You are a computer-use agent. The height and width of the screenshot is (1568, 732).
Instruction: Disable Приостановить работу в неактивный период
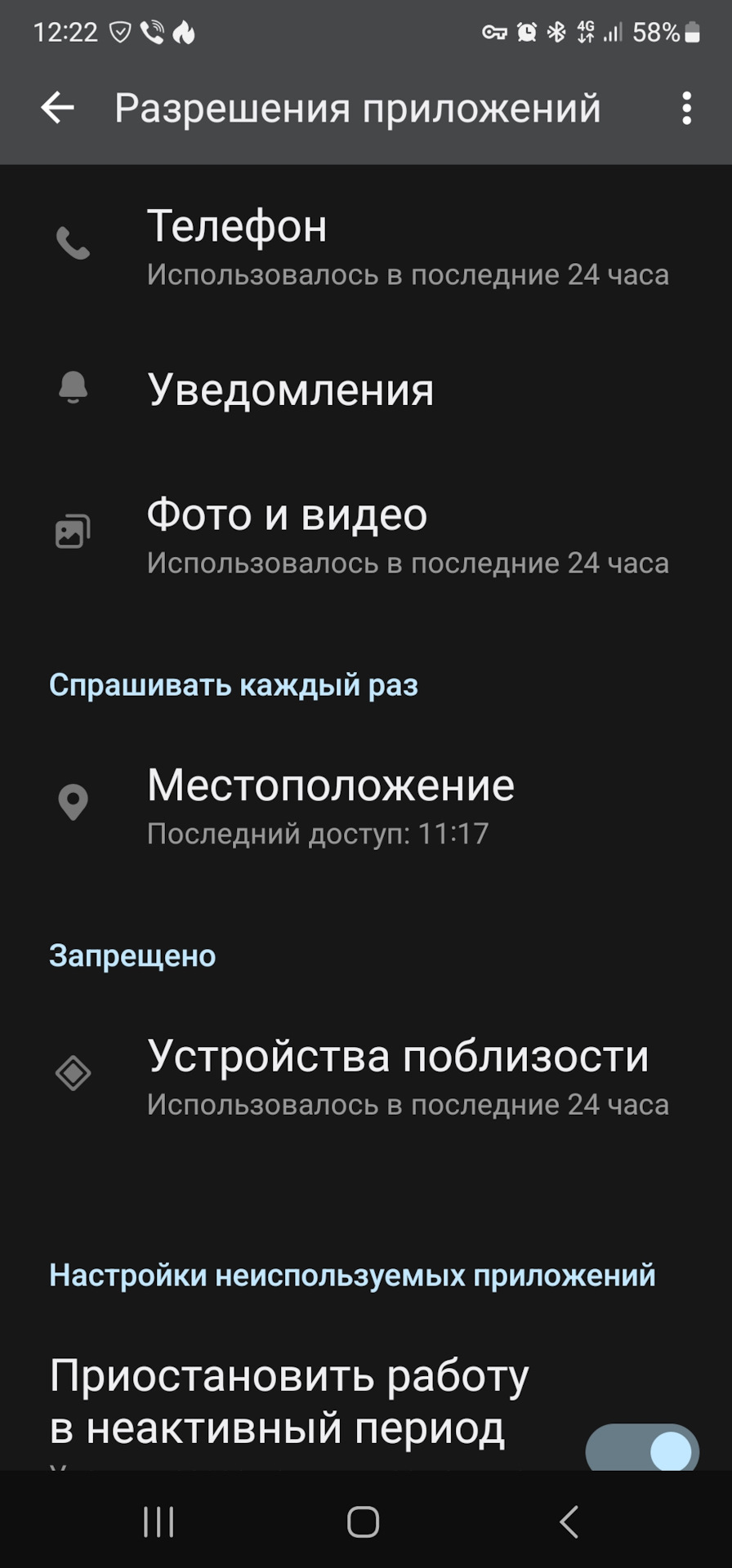click(x=641, y=1448)
